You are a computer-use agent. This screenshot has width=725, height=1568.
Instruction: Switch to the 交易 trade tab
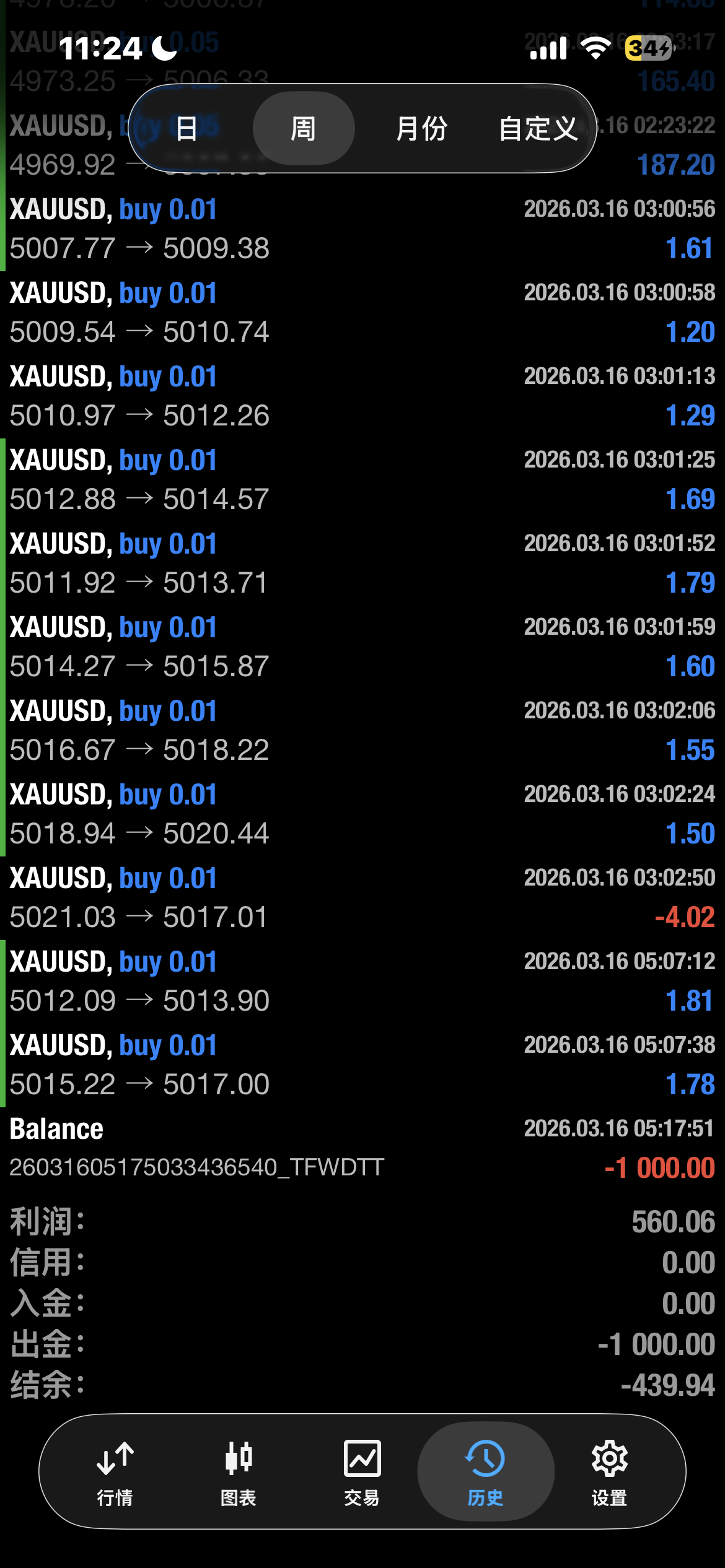[362, 1471]
